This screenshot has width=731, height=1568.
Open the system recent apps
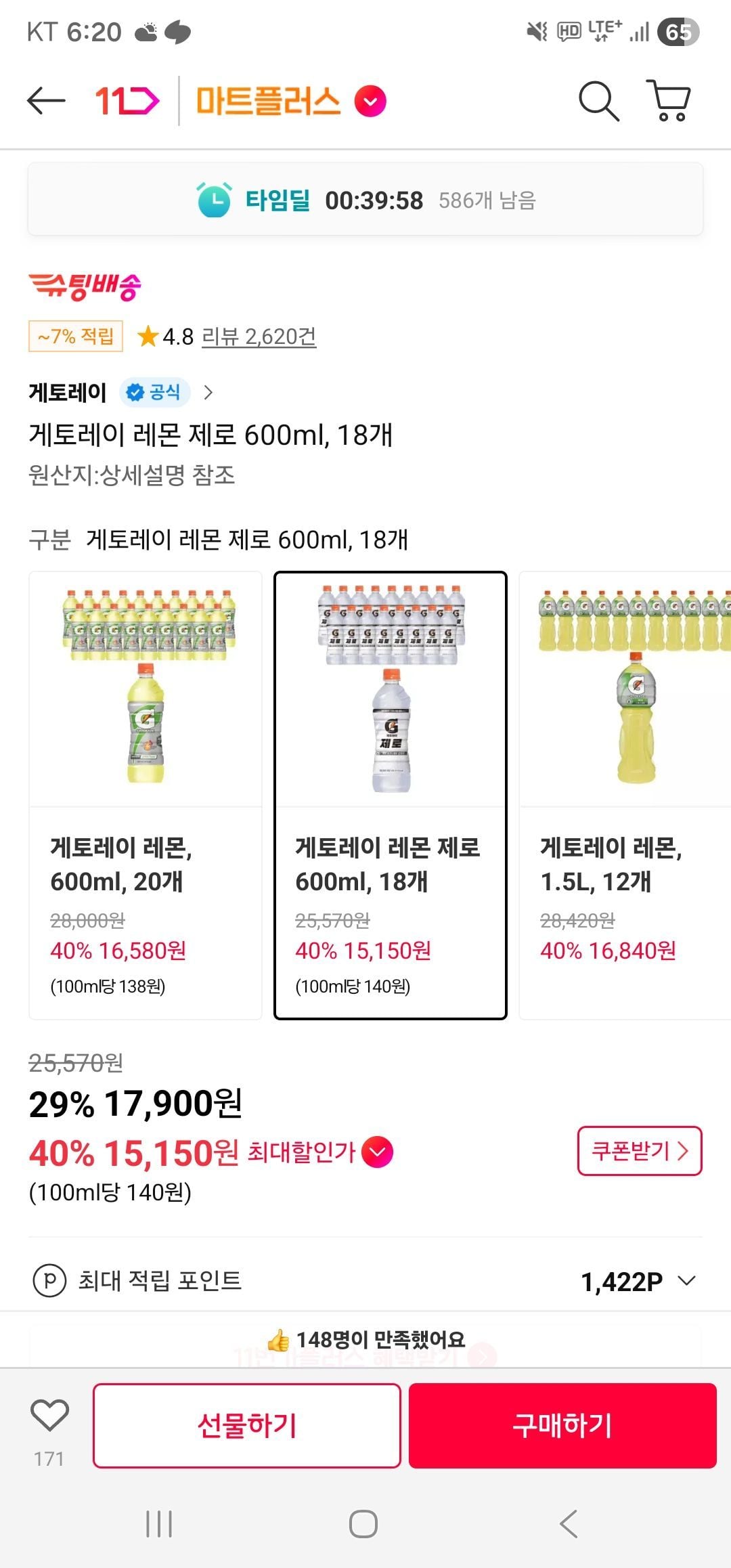click(159, 1524)
